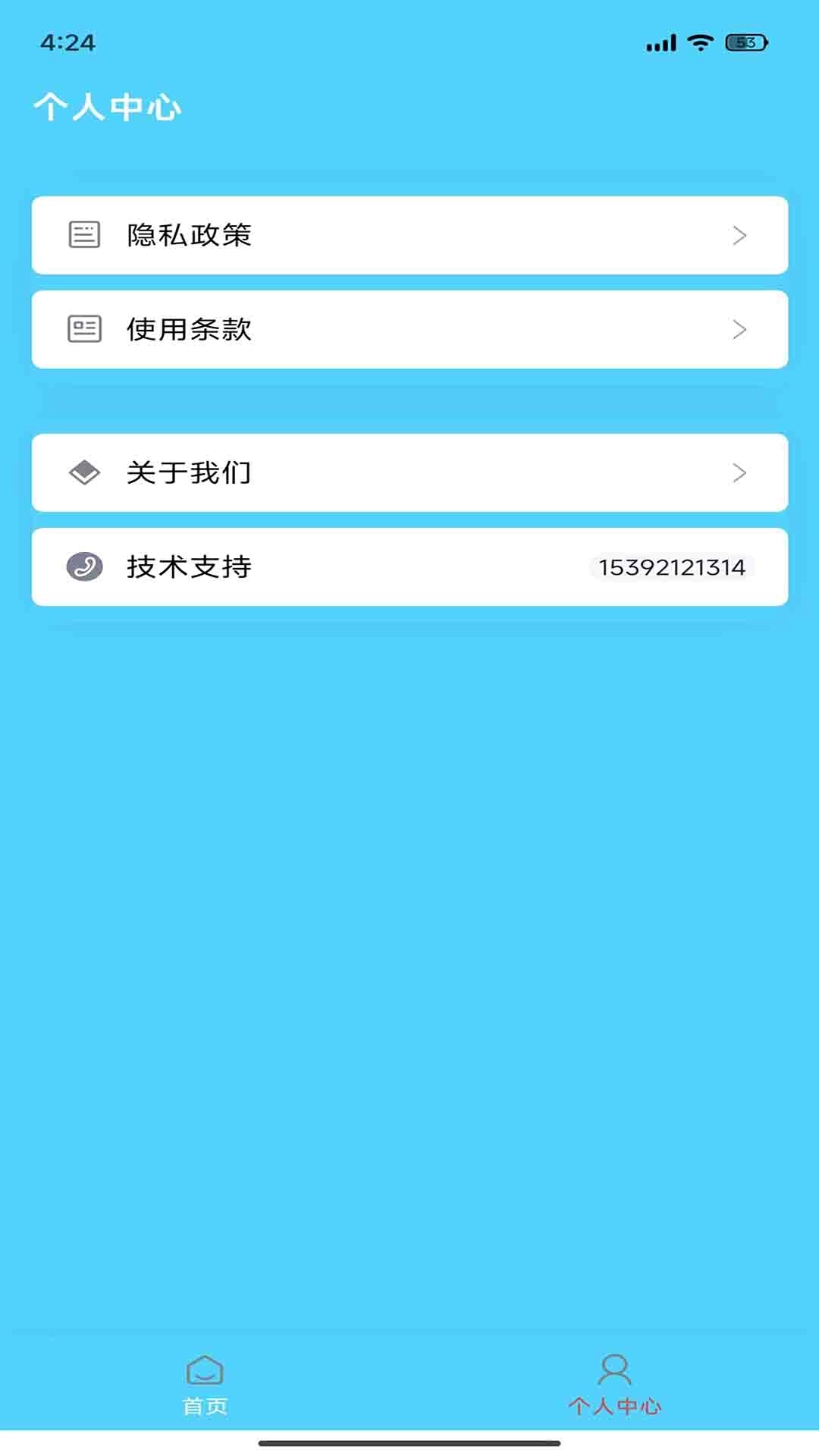Viewport: 819px width, 1456px height.
Task: Switch to the 个人中心 tab
Action: point(614,1399)
